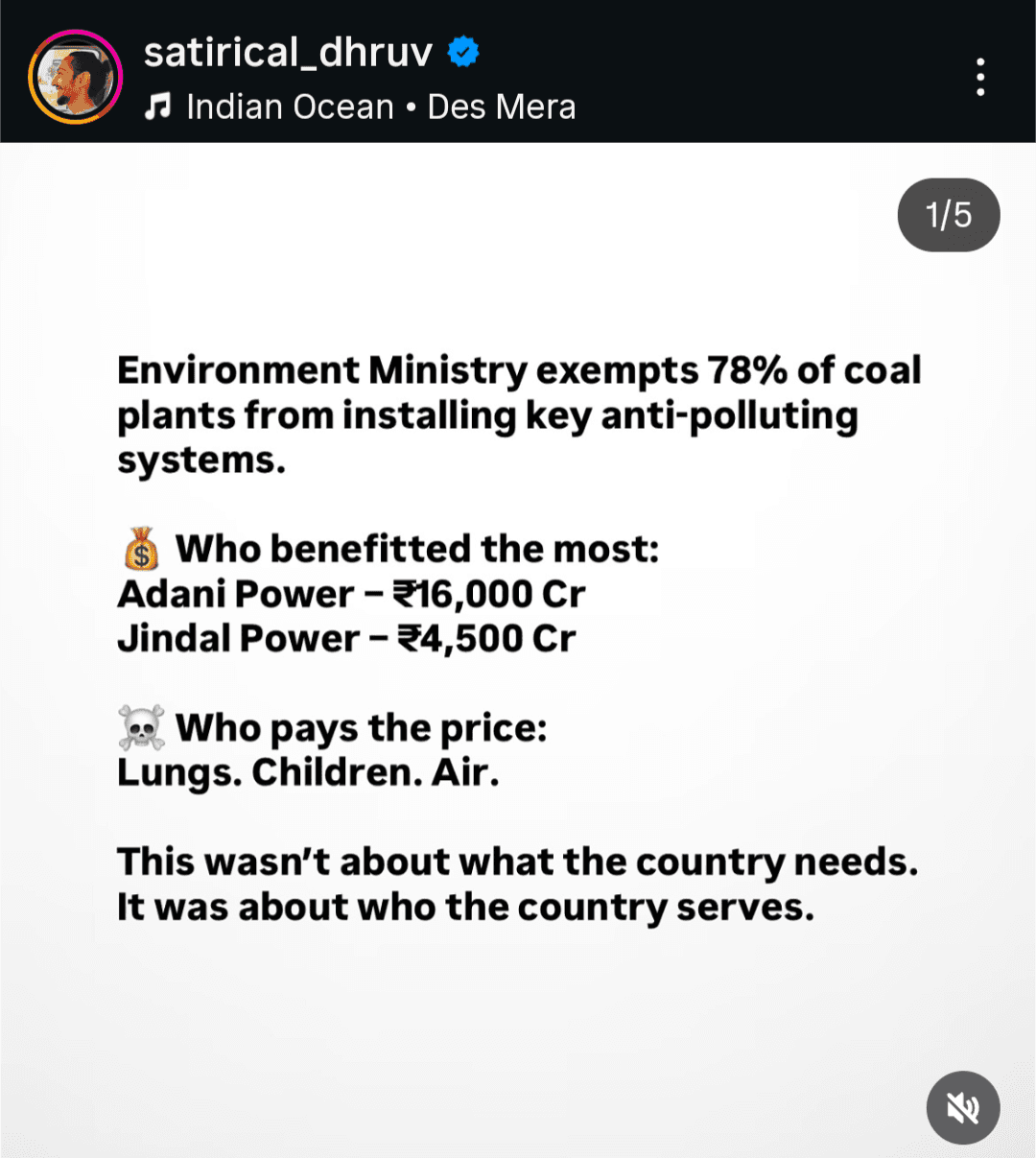
Task: Open the Indian Ocean Des Mera audio
Action: click(380, 106)
